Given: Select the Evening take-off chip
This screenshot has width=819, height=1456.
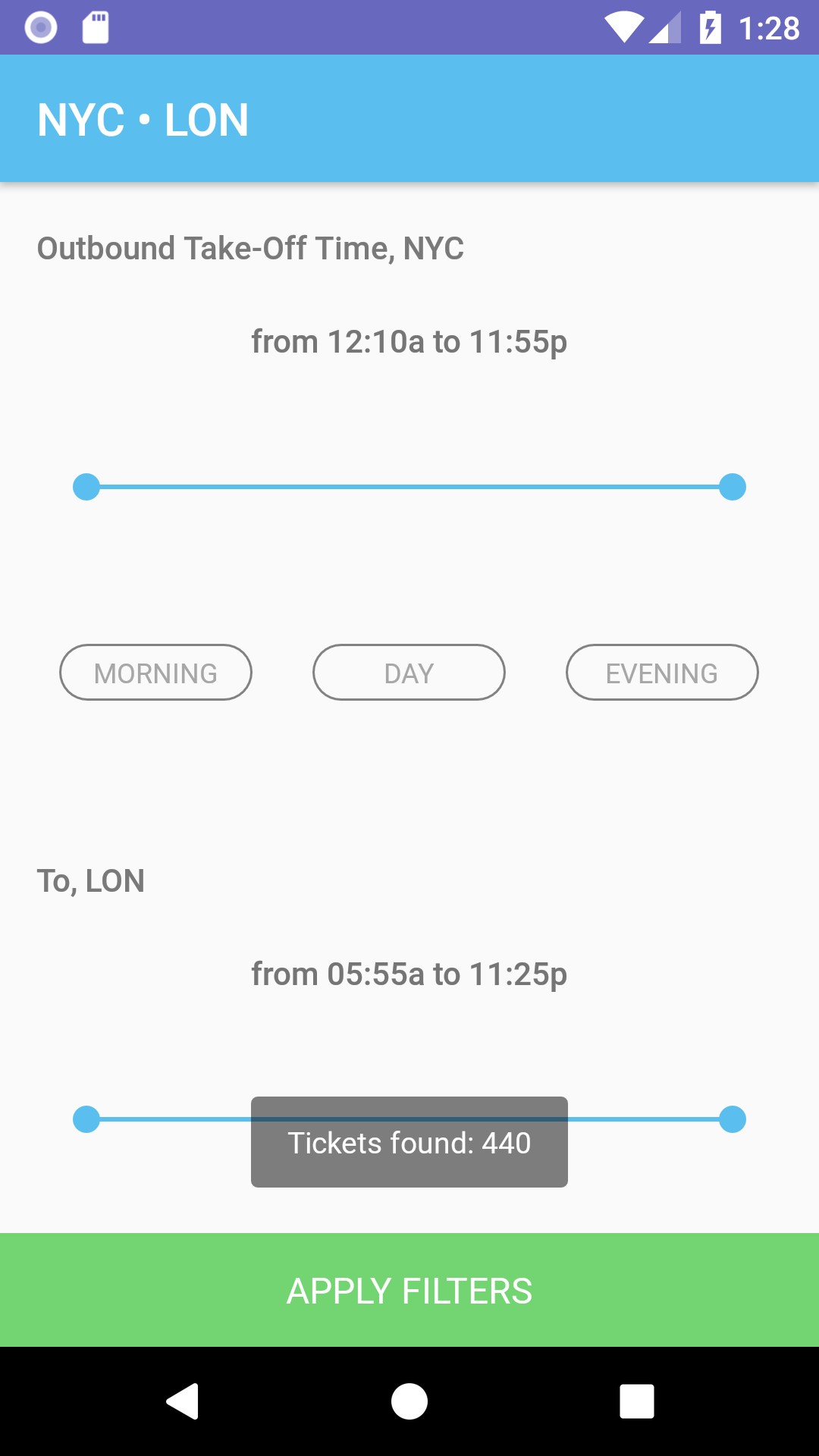Looking at the screenshot, I should click(662, 673).
